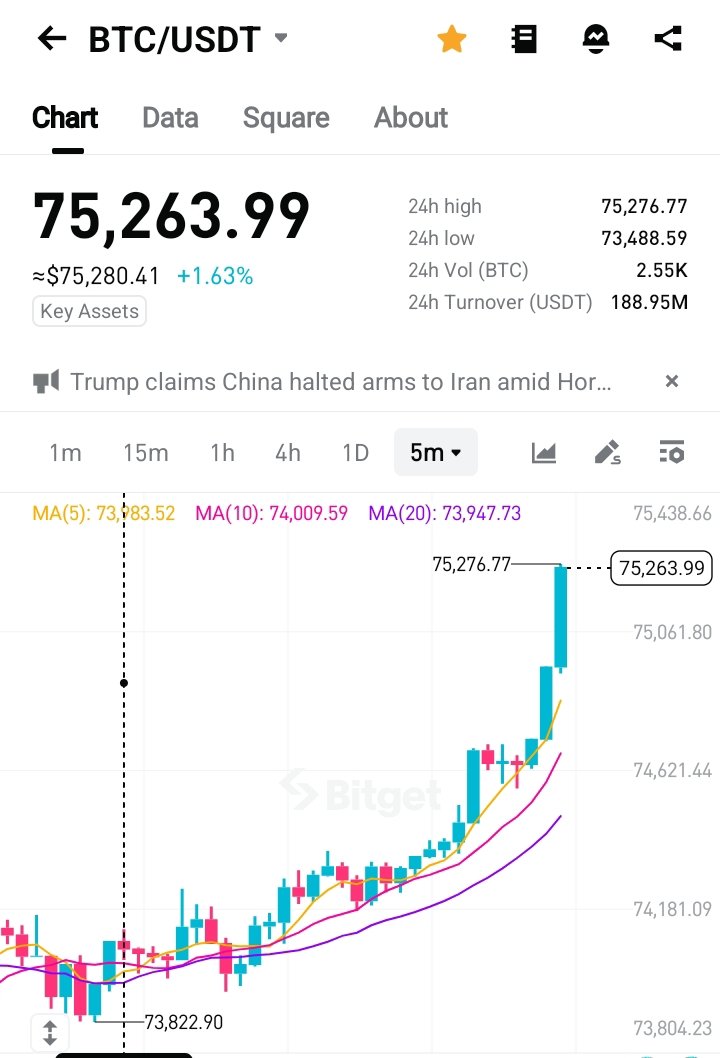Select the 1m timeframe
The image size is (720, 1058).
pos(65,453)
